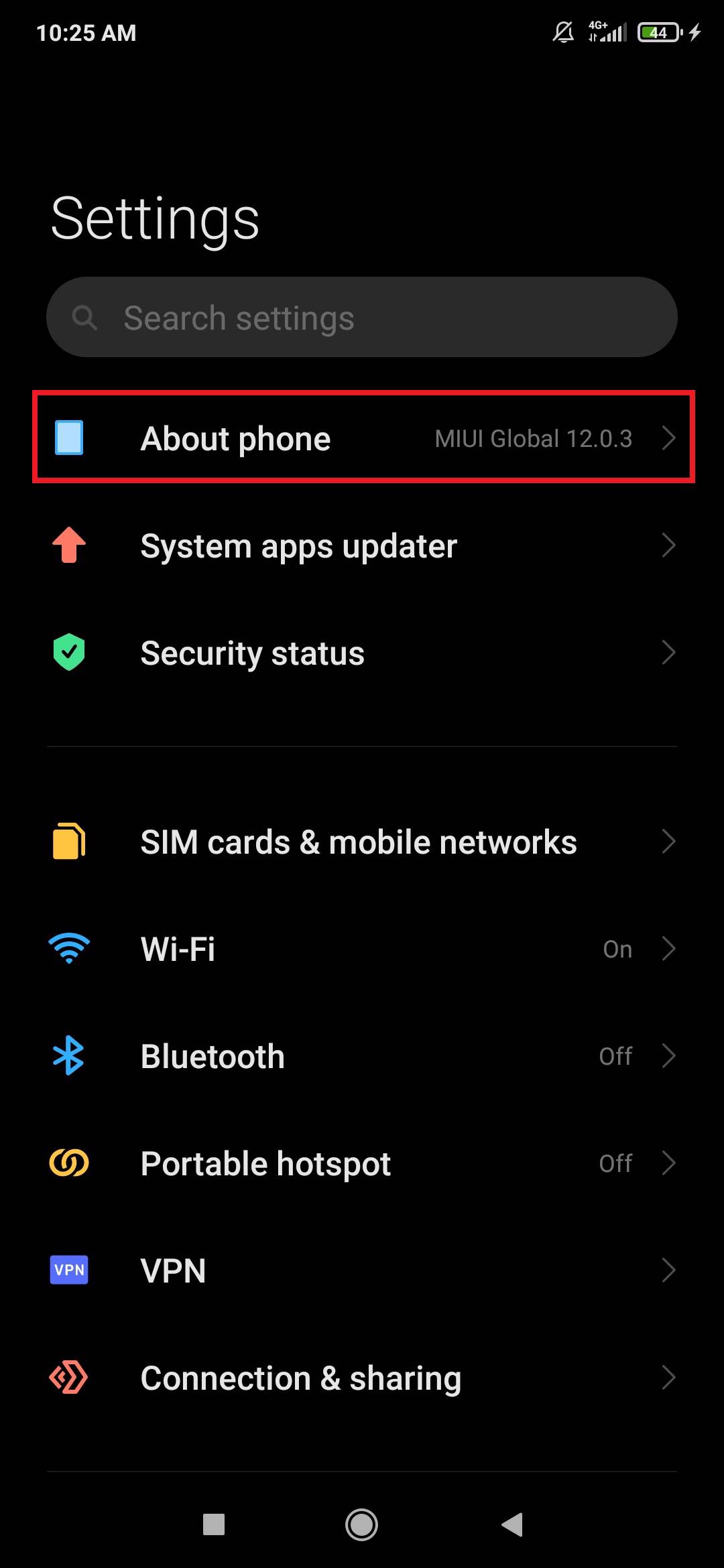The width and height of the screenshot is (724, 1568).
Task: Click the VPN settings entry
Action: click(362, 1269)
